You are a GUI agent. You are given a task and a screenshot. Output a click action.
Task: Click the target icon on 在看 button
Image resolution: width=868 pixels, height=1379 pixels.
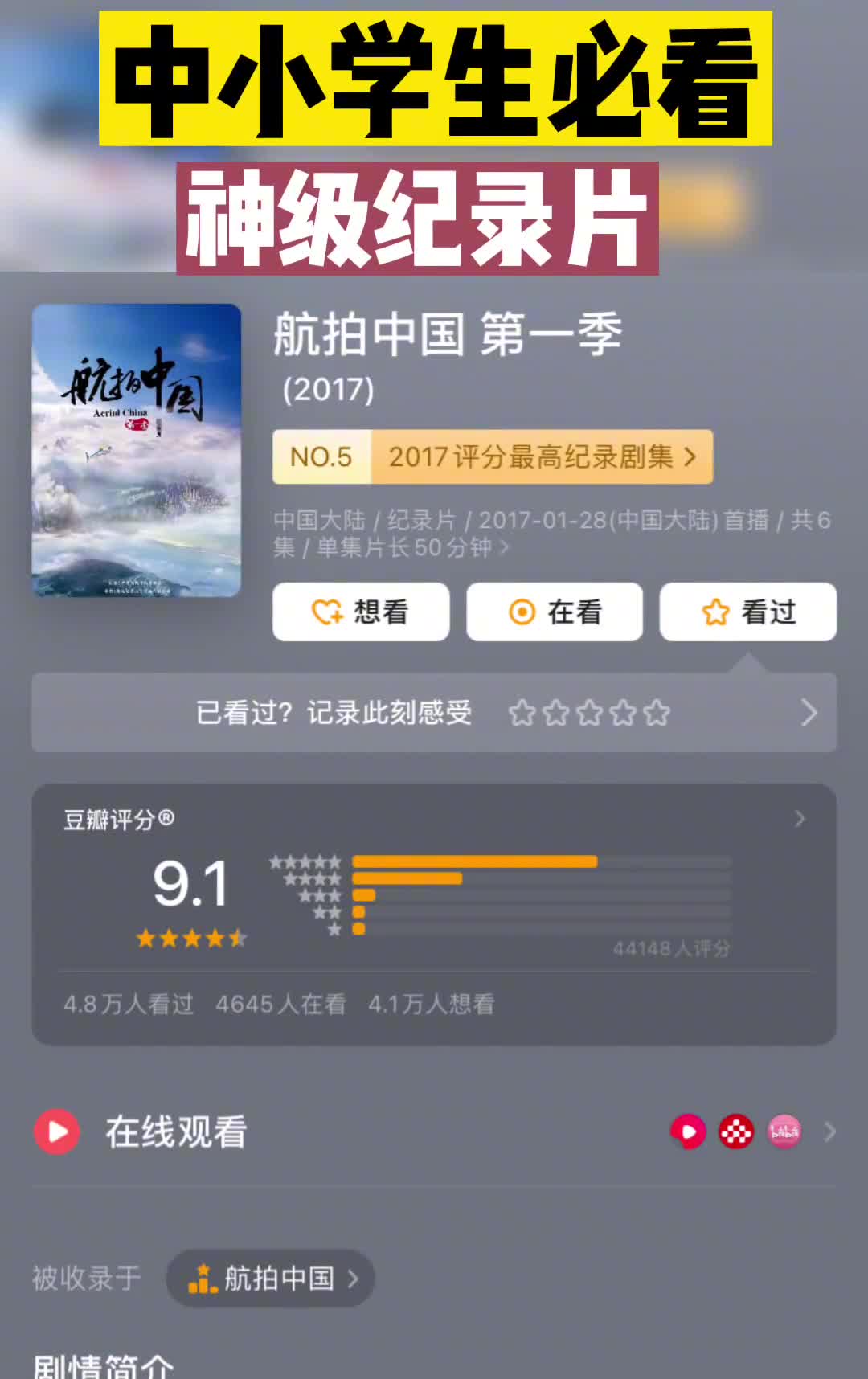click(x=522, y=612)
